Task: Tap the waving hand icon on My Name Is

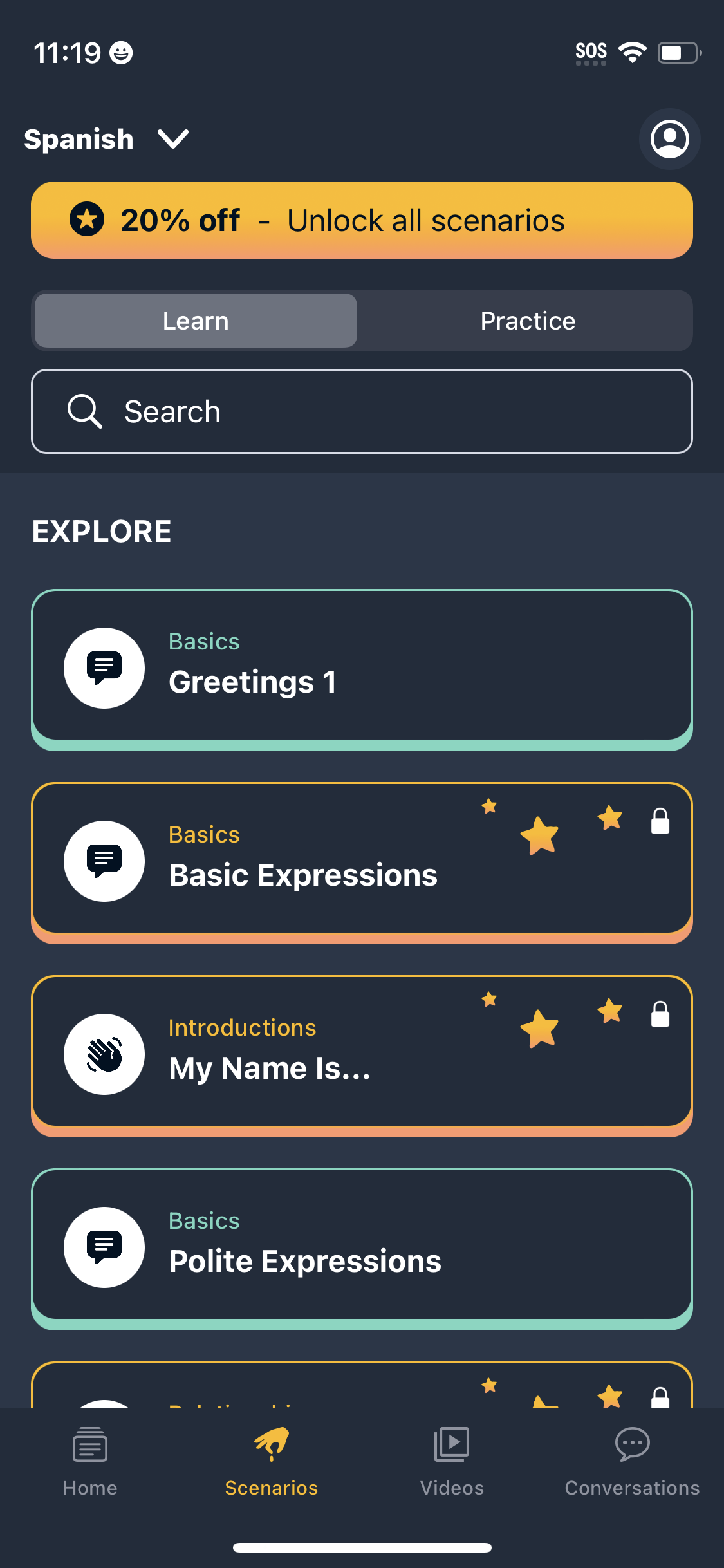Action: [104, 1054]
